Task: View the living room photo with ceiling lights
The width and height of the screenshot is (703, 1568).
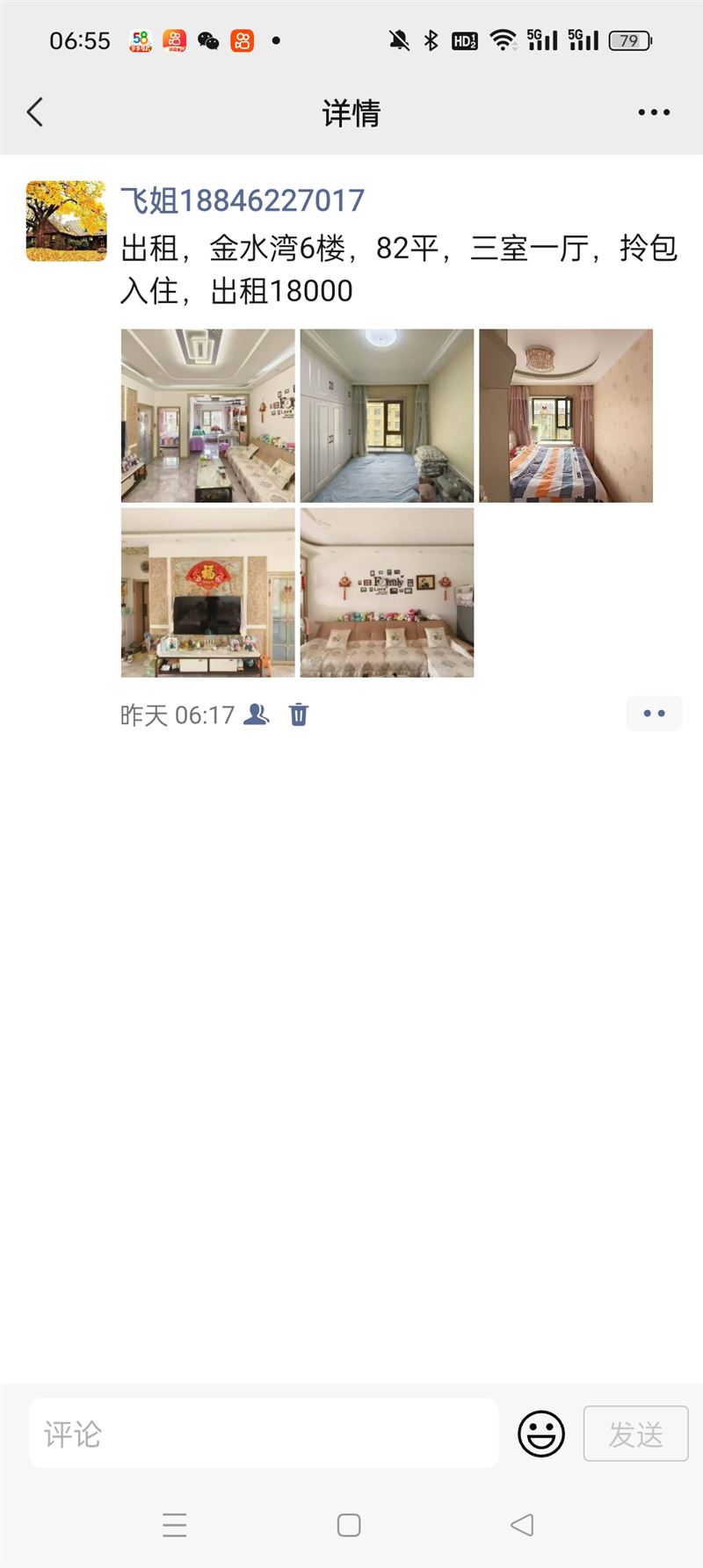Action: (x=208, y=416)
